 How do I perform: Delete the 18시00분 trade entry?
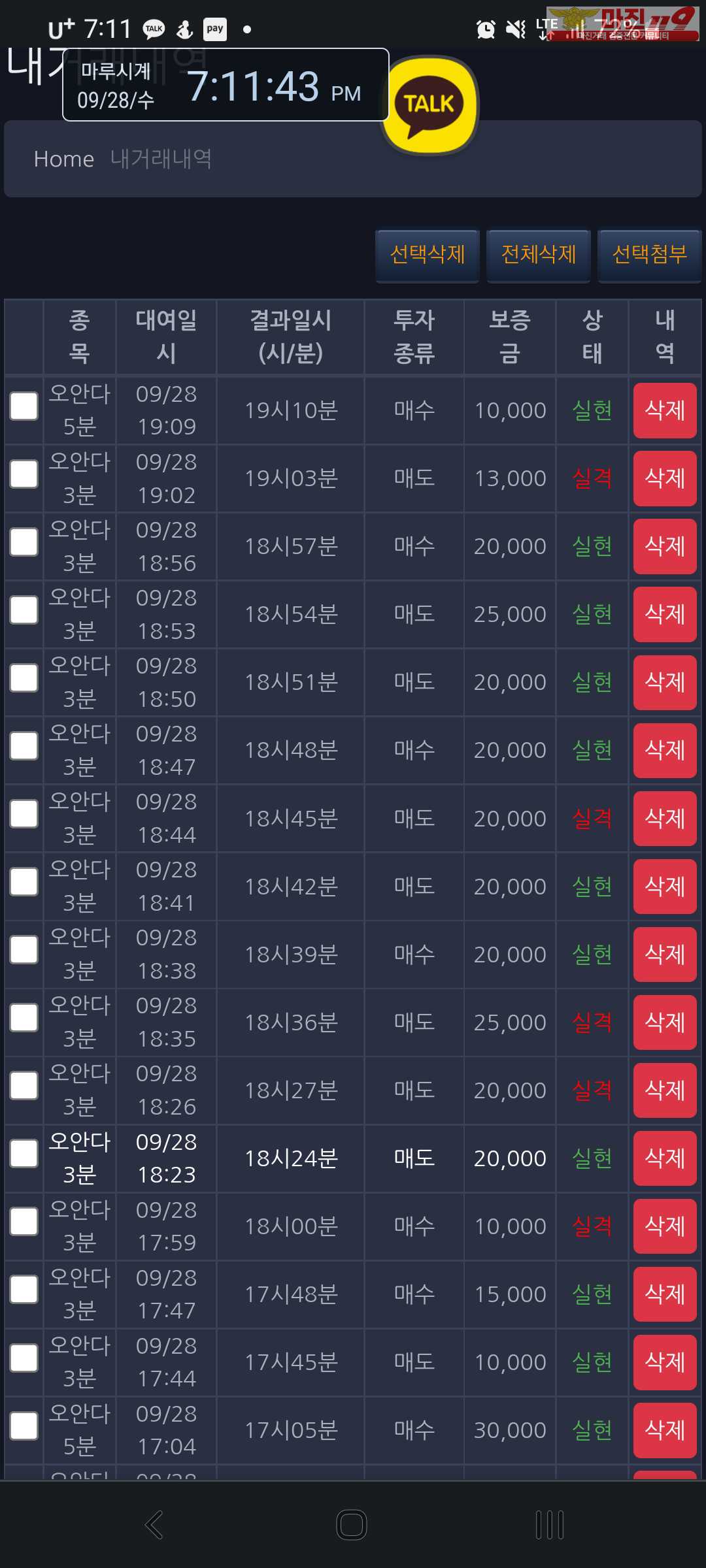[665, 1226]
